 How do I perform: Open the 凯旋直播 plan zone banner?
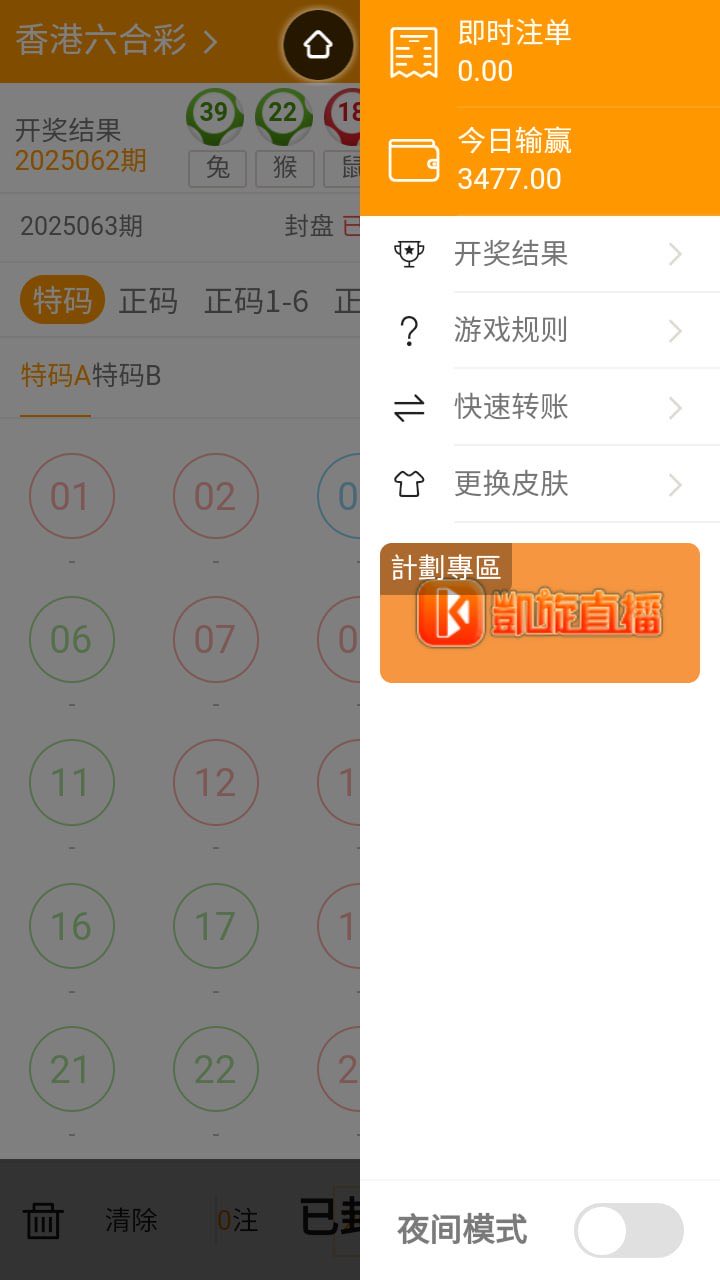coord(540,613)
